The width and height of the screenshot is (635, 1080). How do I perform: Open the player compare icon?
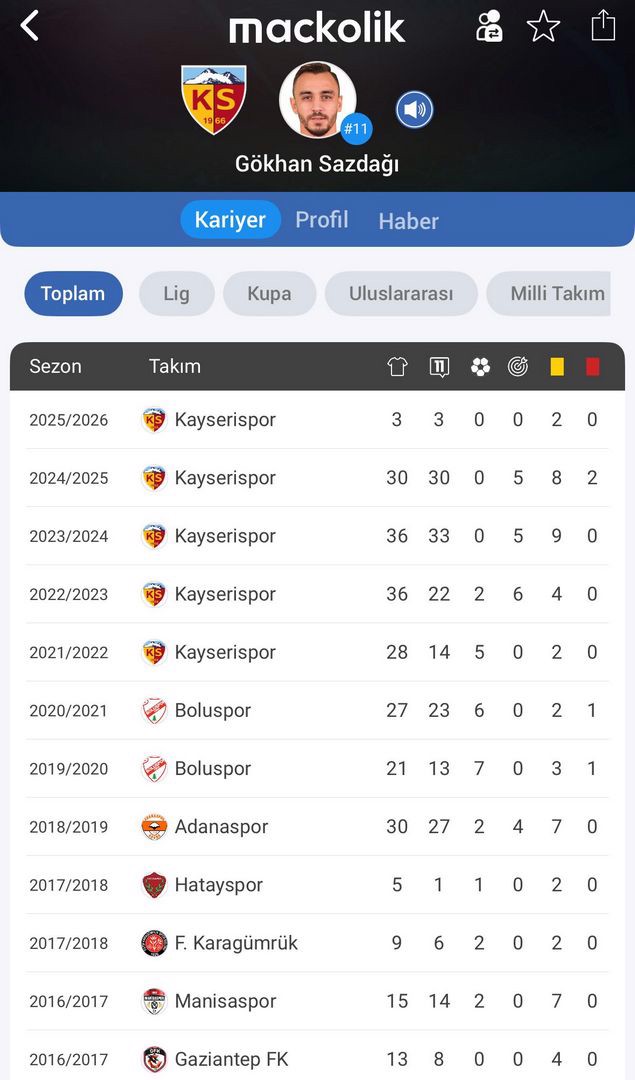pos(488,26)
